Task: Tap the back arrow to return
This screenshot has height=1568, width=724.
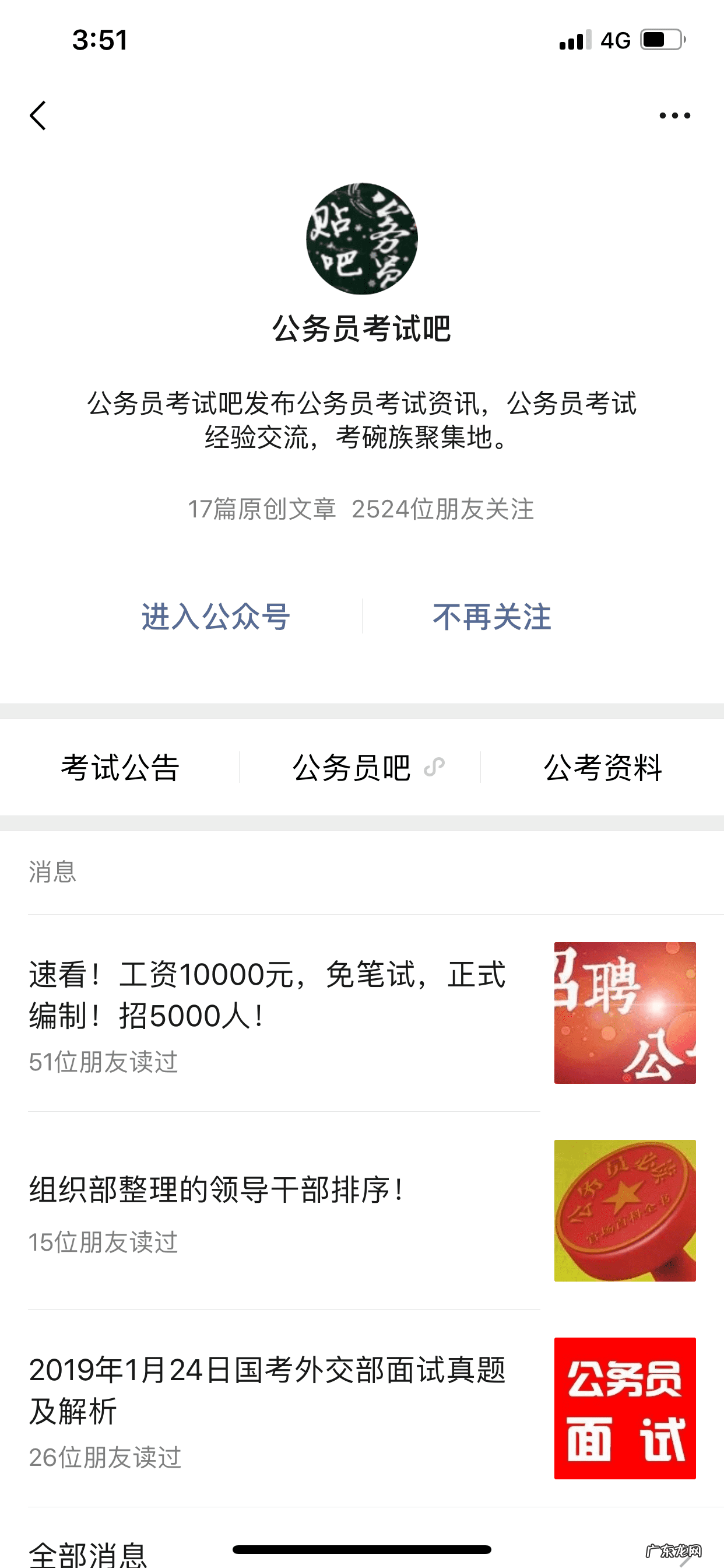Action: (38, 115)
